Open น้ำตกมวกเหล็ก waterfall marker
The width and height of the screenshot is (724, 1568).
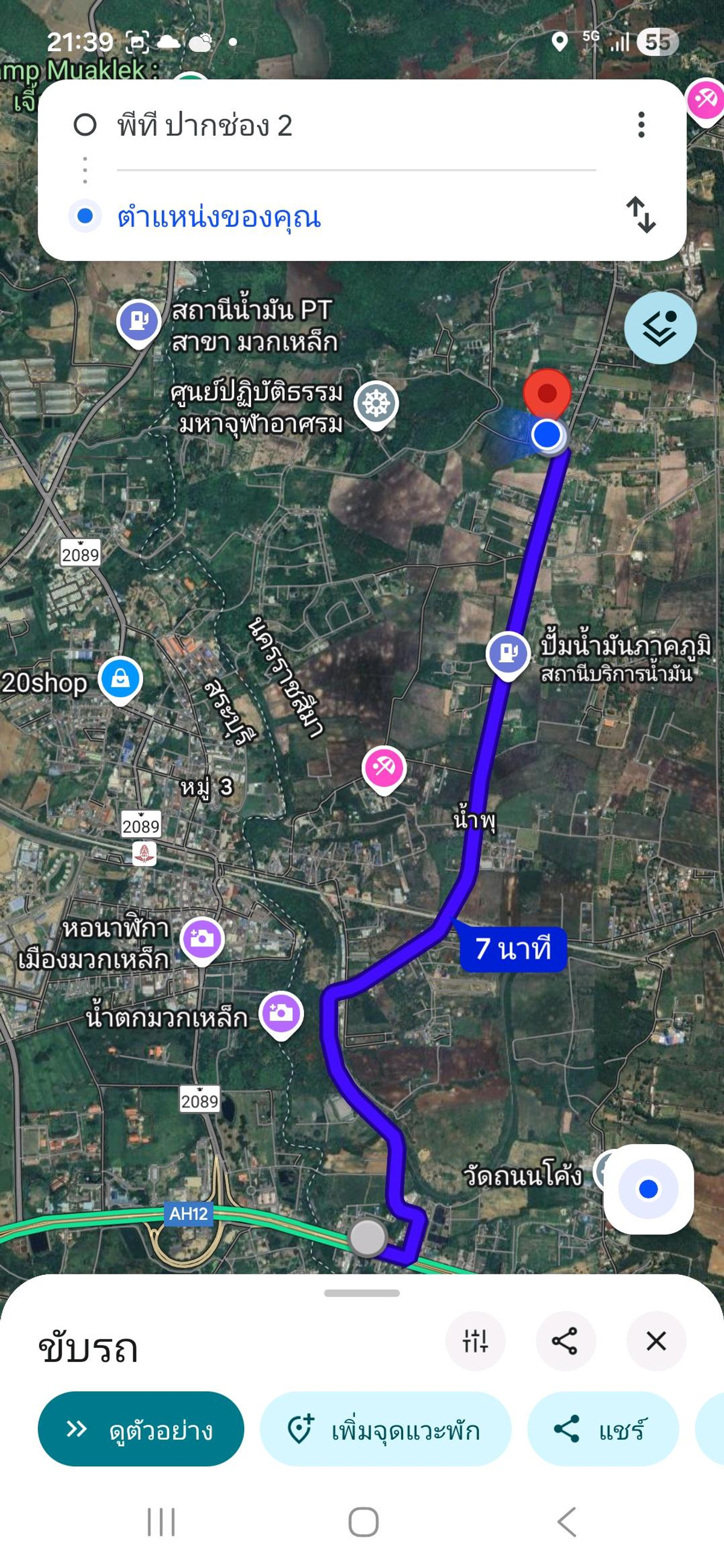click(x=281, y=1013)
